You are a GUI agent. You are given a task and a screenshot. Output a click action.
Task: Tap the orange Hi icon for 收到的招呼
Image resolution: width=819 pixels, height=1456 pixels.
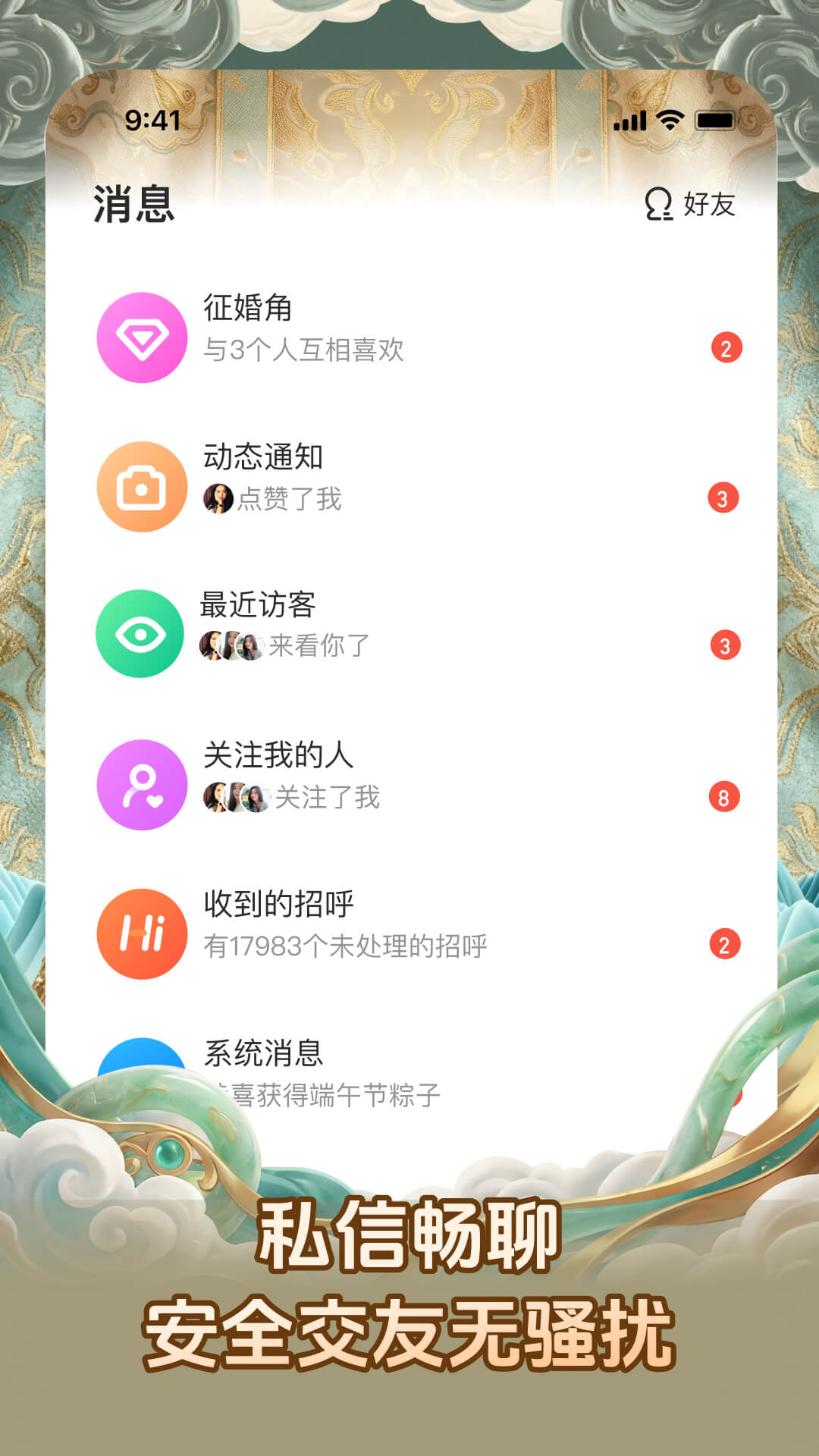click(141, 934)
